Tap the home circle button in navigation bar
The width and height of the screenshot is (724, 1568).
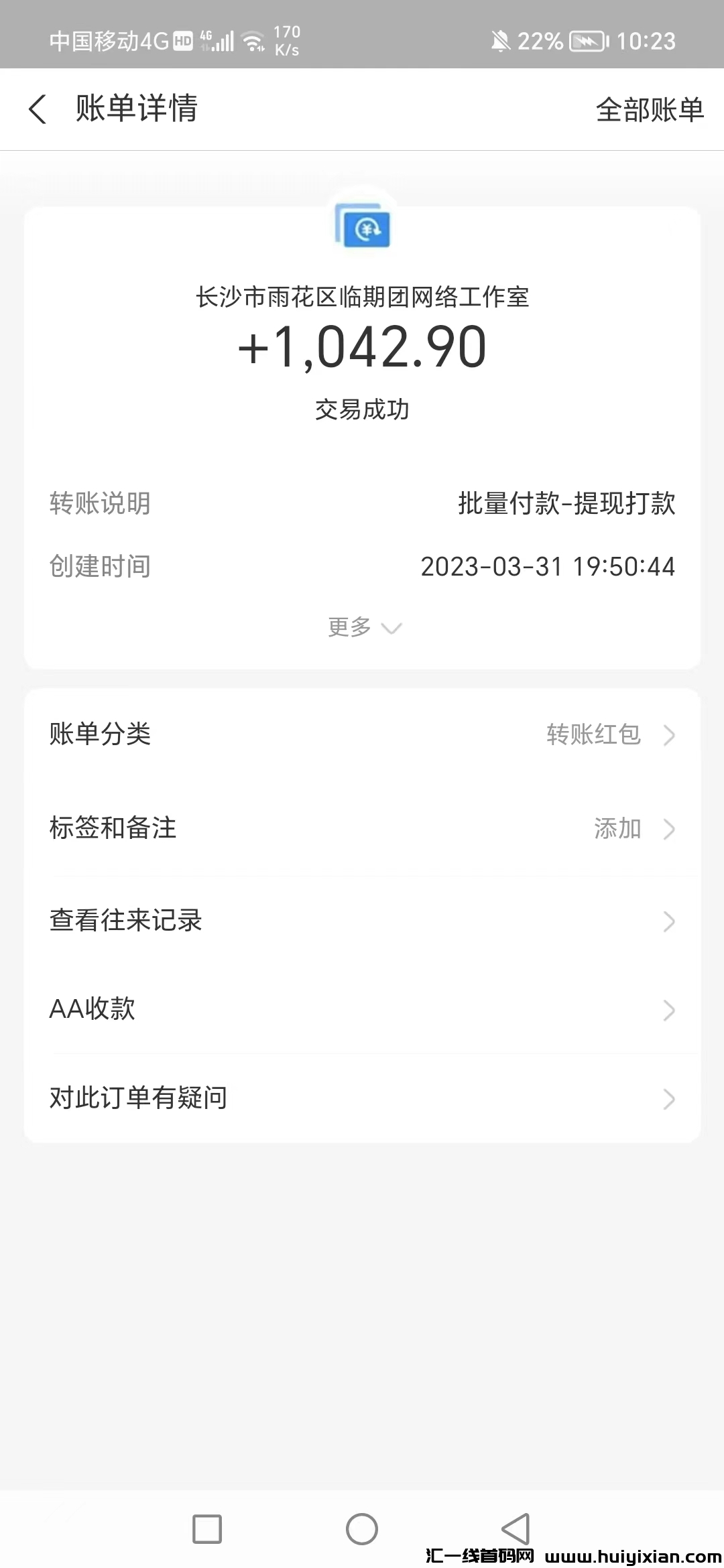click(362, 1530)
